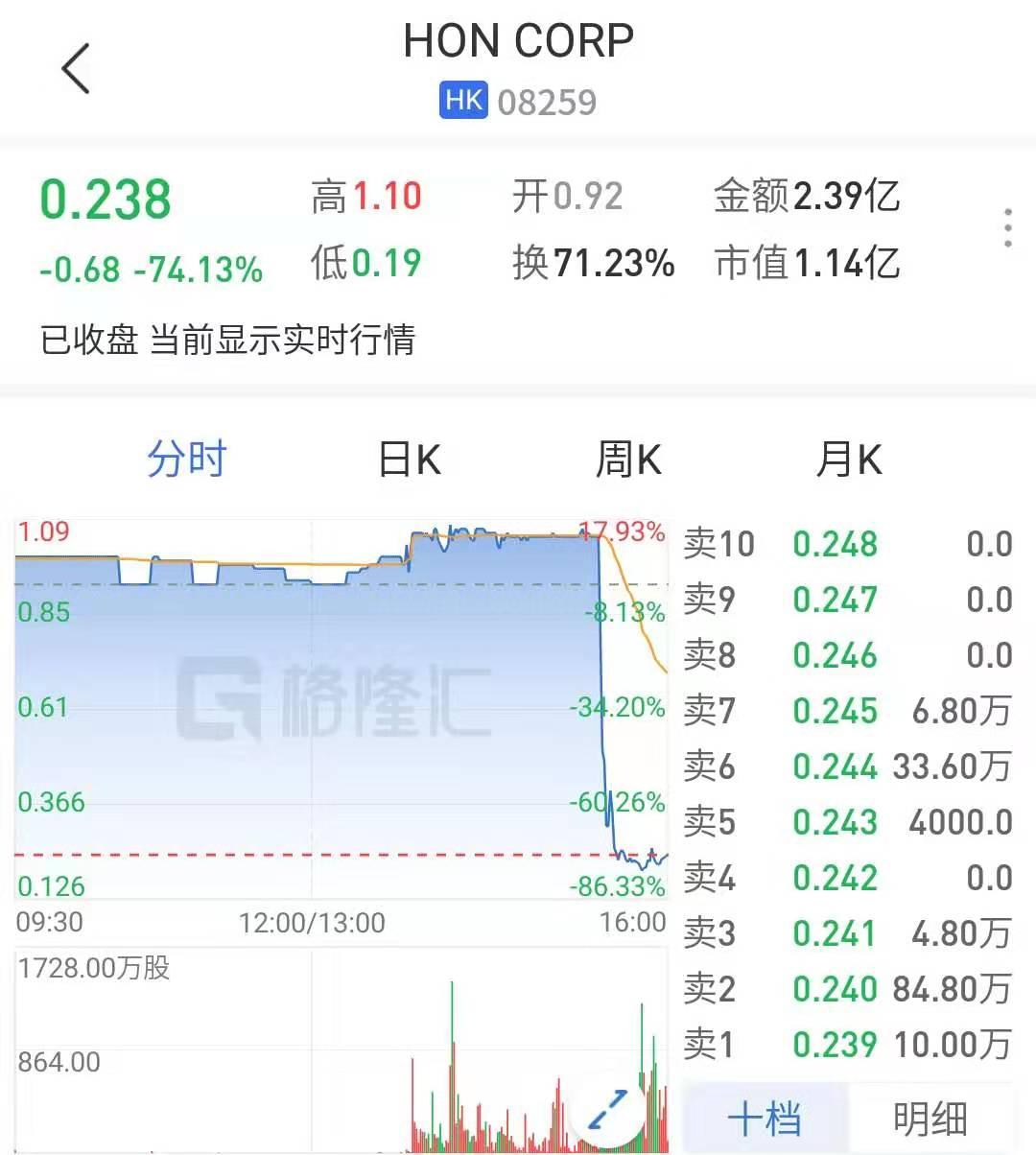Select the 十档 order book tab
The width and height of the screenshot is (1036, 1155).
click(765, 1119)
